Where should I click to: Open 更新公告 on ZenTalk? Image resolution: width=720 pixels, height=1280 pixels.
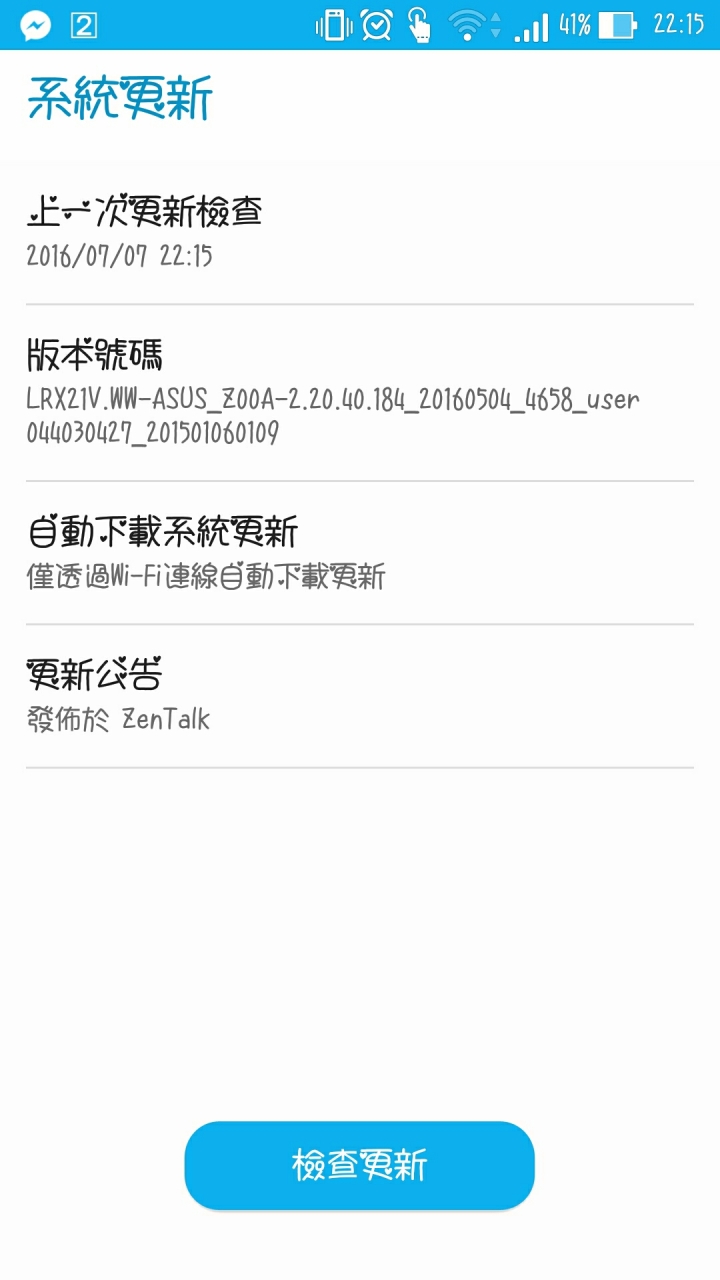[x=359, y=696]
